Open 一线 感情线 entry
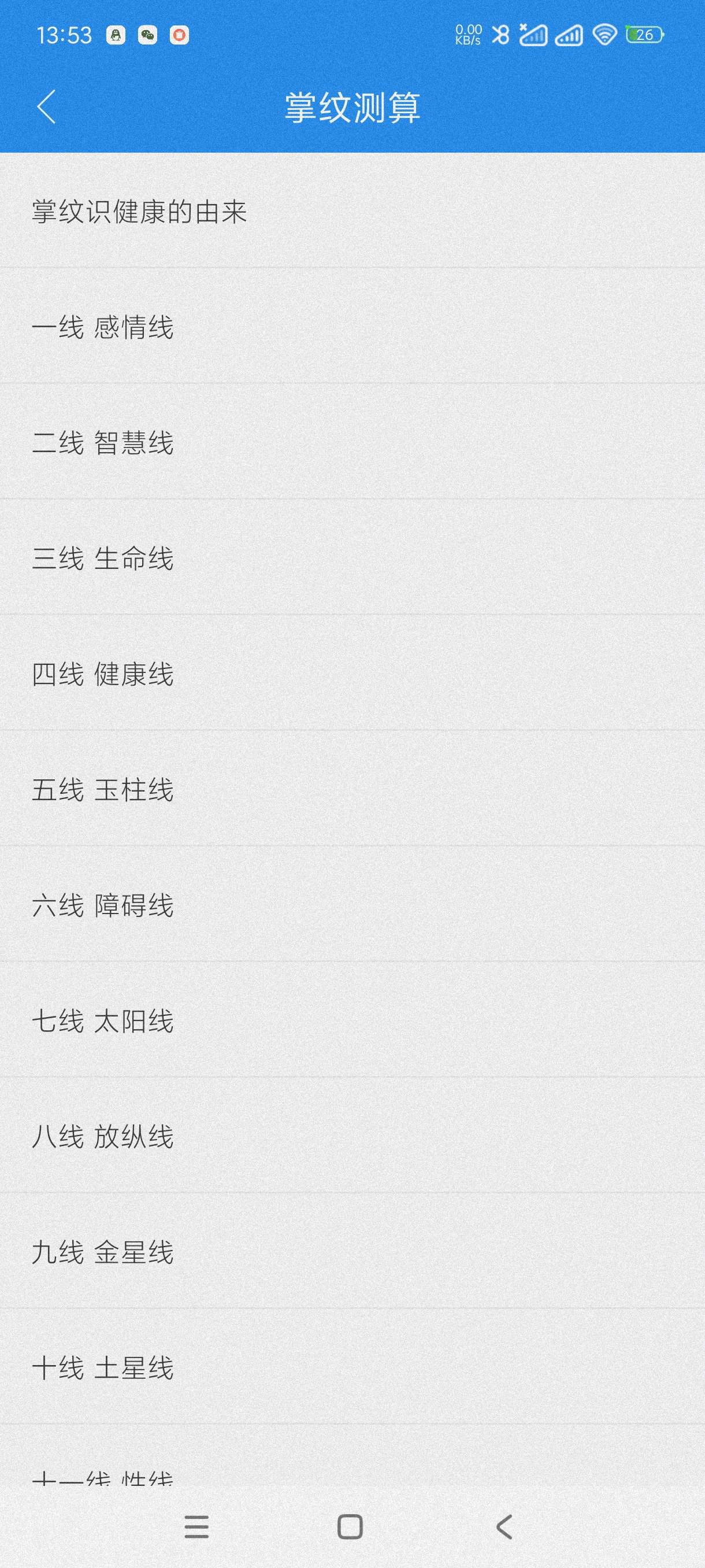This screenshot has width=705, height=1568. click(x=103, y=327)
